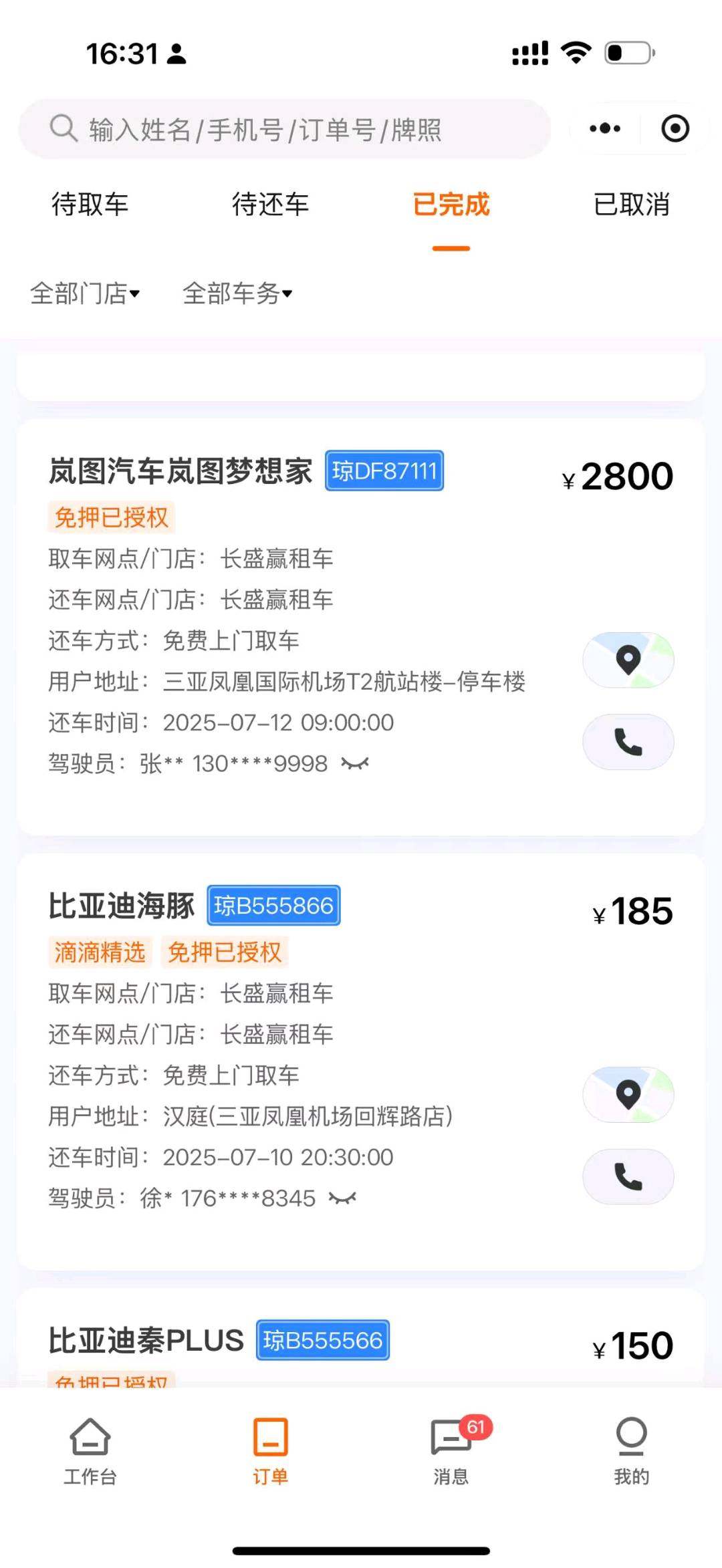Open the mini-program three-dot menu
The image size is (722, 1568).
(x=605, y=128)
